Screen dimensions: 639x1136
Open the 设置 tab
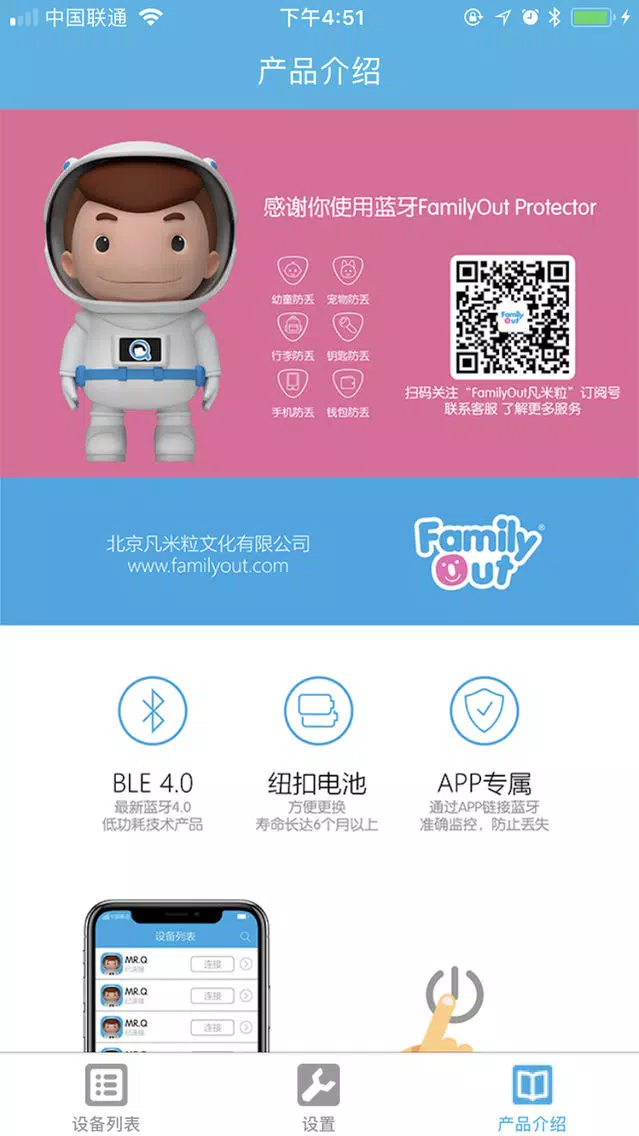coord(319,1095)
